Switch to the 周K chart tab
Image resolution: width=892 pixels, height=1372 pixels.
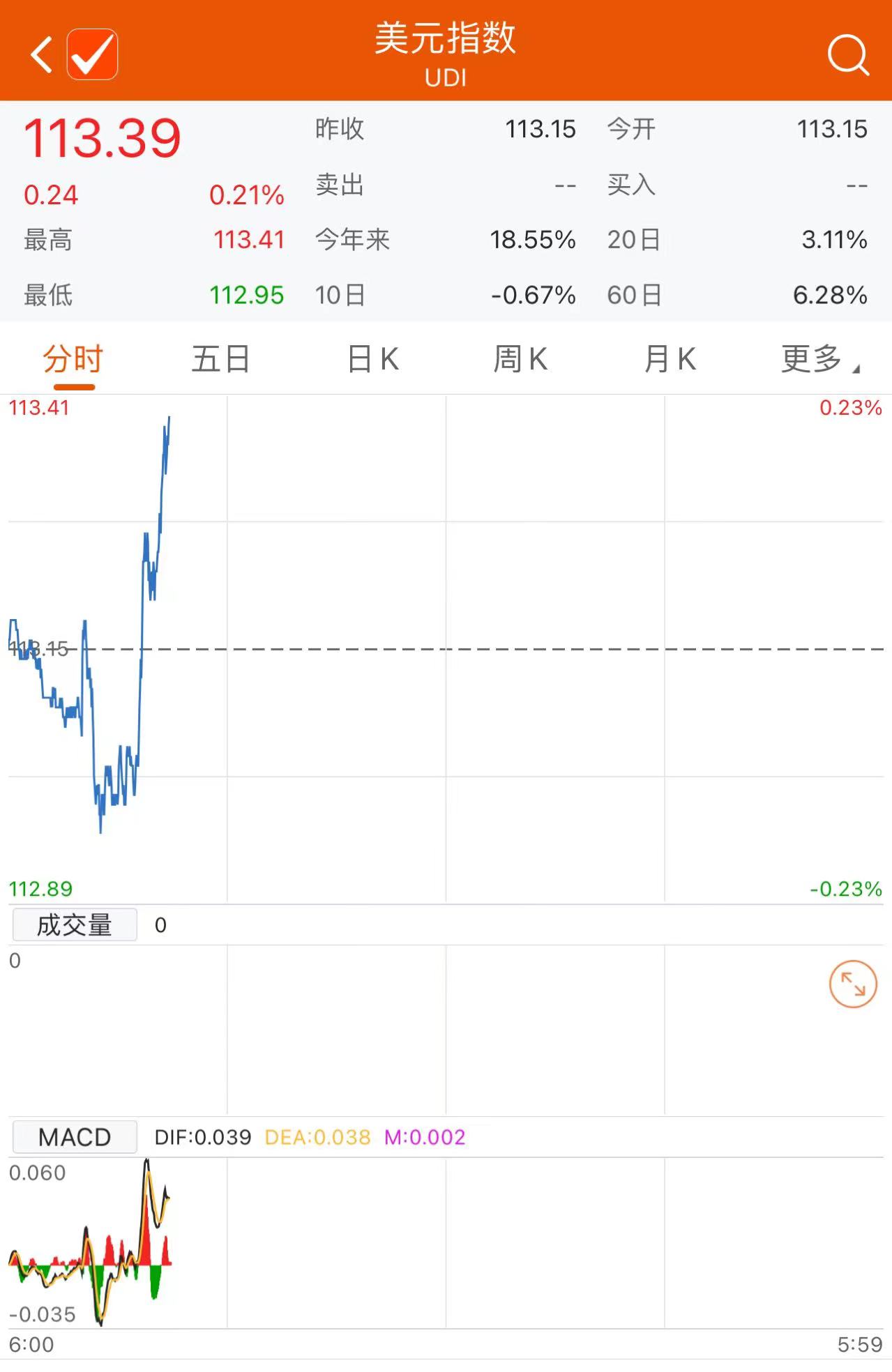click(520, 360)
